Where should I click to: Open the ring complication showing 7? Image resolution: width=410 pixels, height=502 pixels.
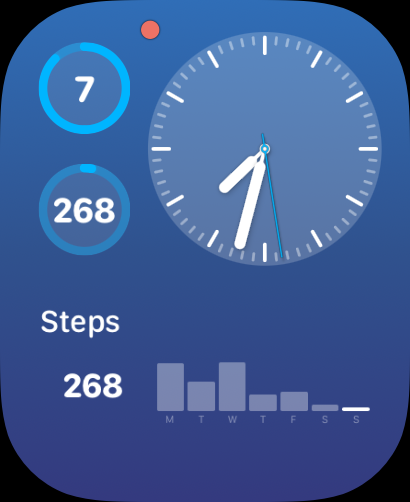point(84,88)
